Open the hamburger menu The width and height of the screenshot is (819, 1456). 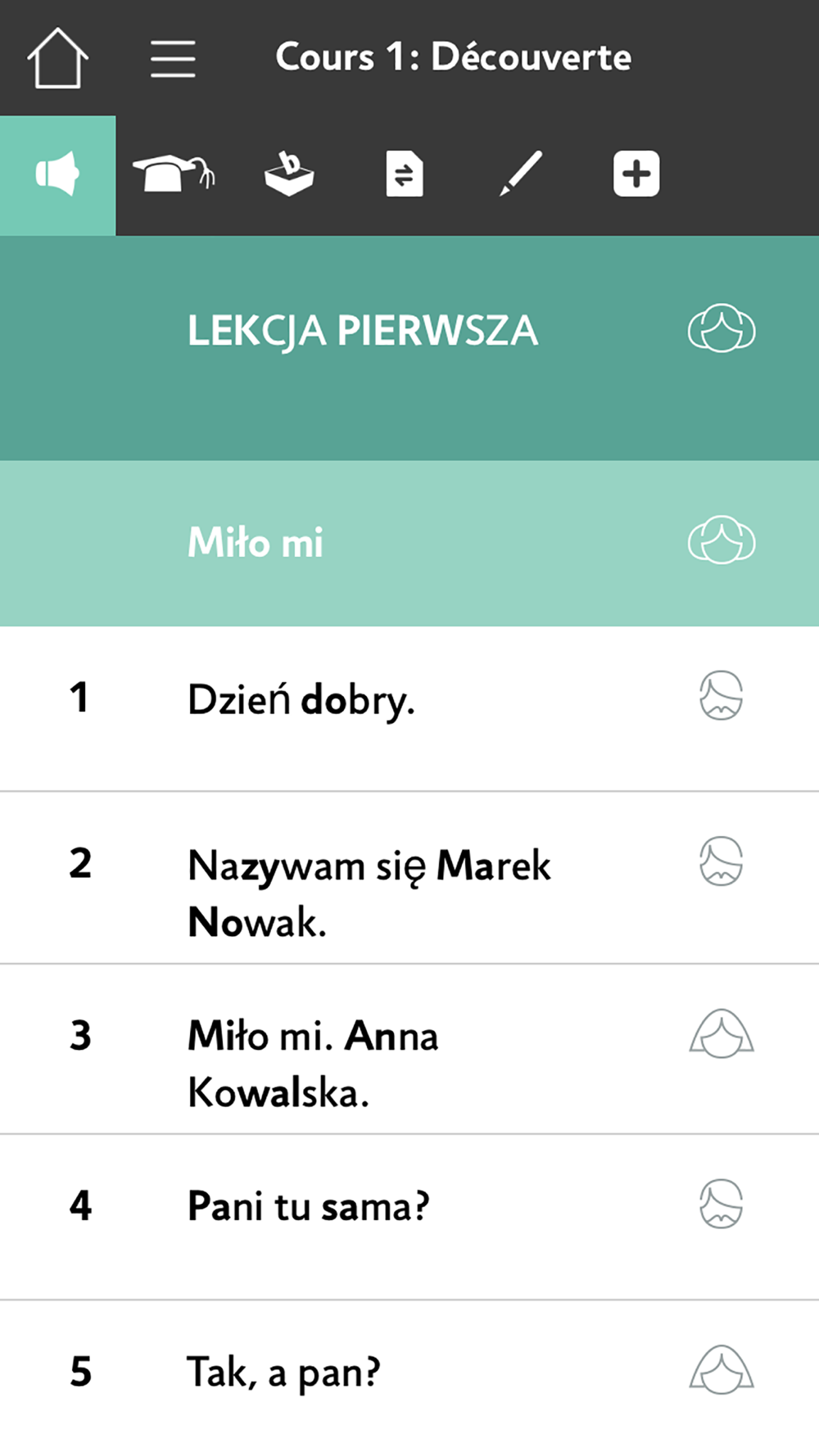[173, 59]
